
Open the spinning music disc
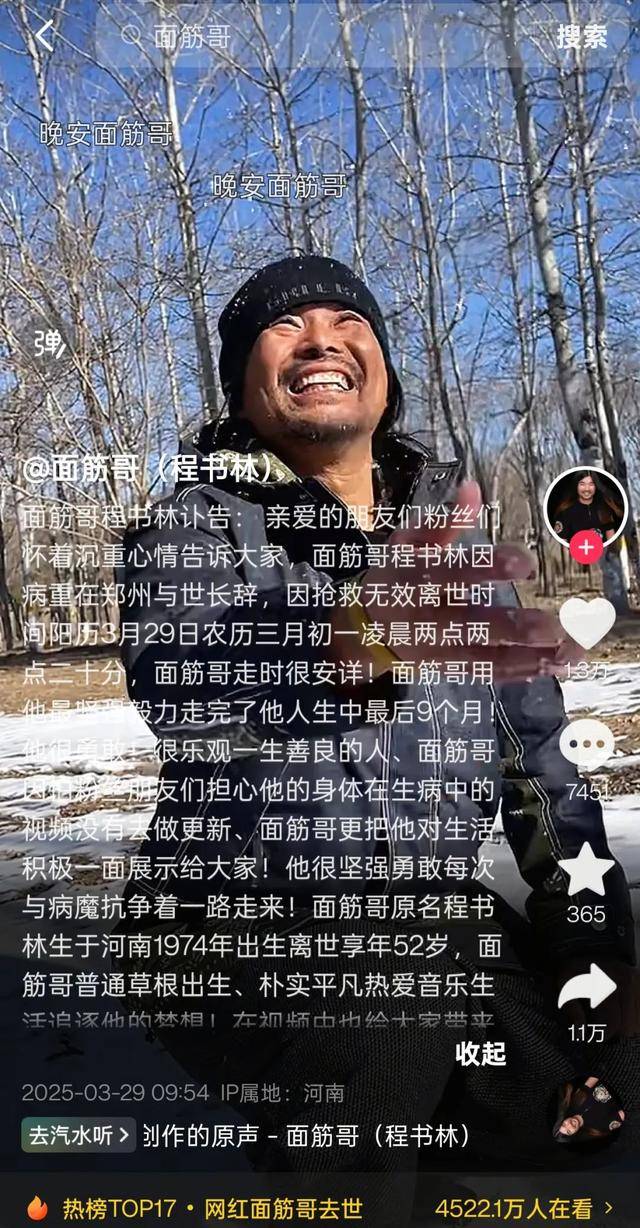590,1112
